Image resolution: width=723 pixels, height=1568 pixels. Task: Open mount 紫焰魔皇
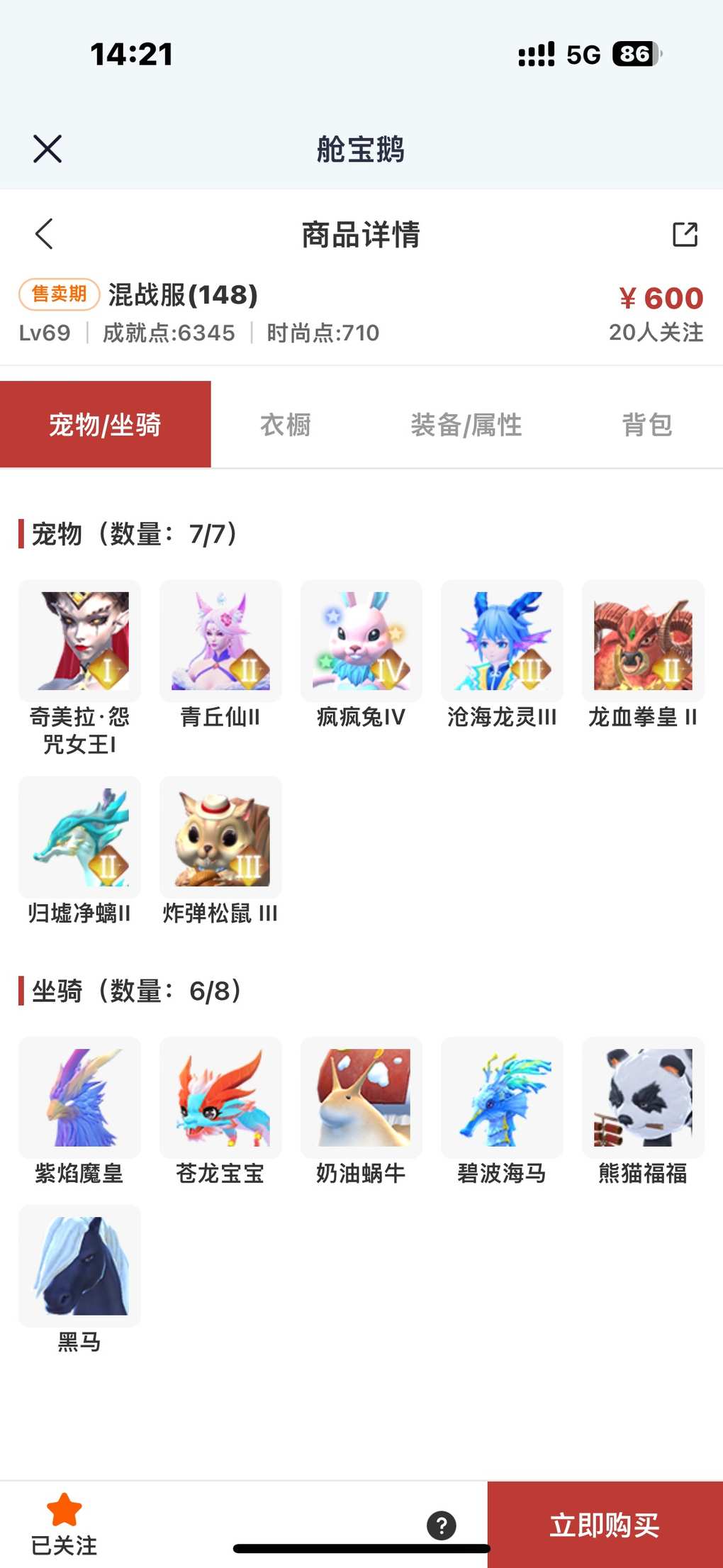point(79,1098)
